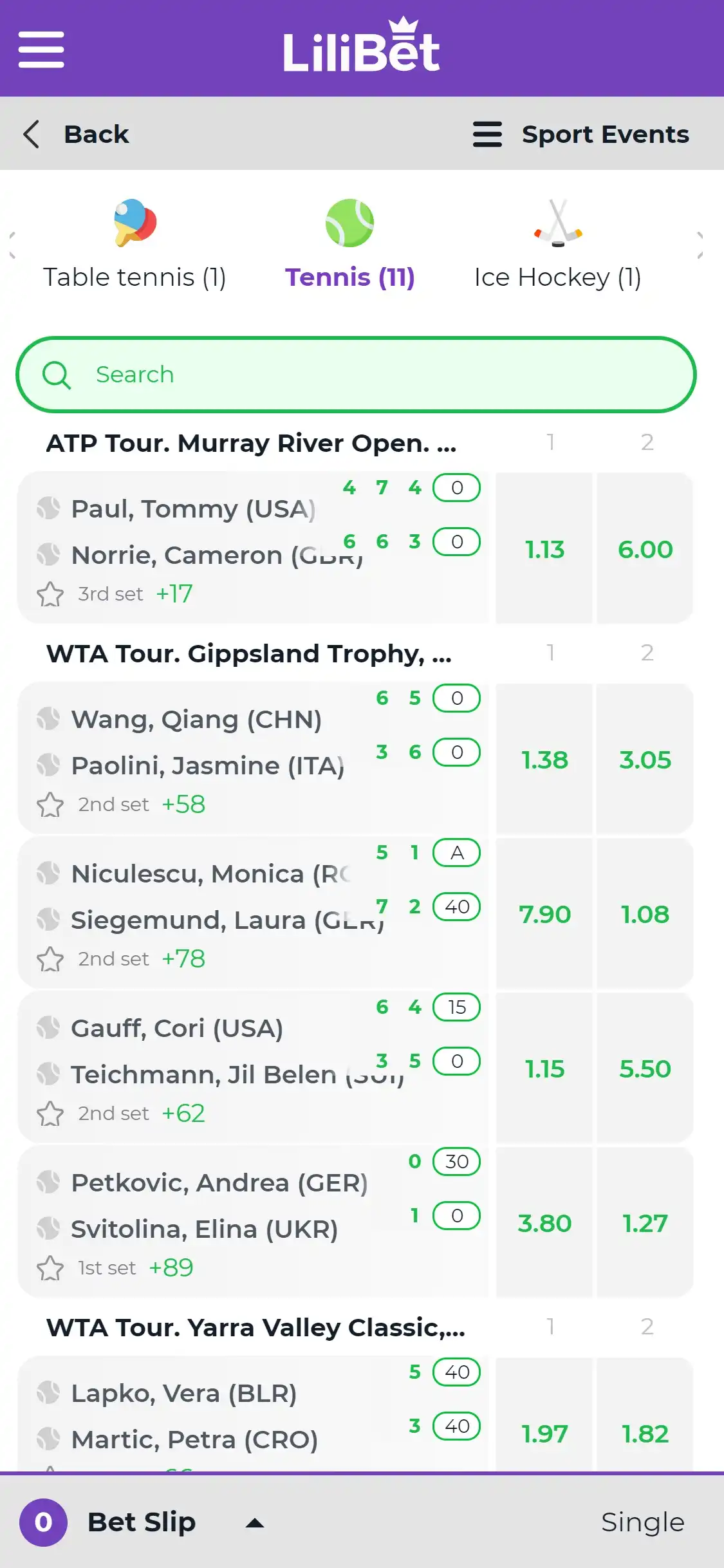
Task: Select the Tennis sport tab
Action: 349,243
